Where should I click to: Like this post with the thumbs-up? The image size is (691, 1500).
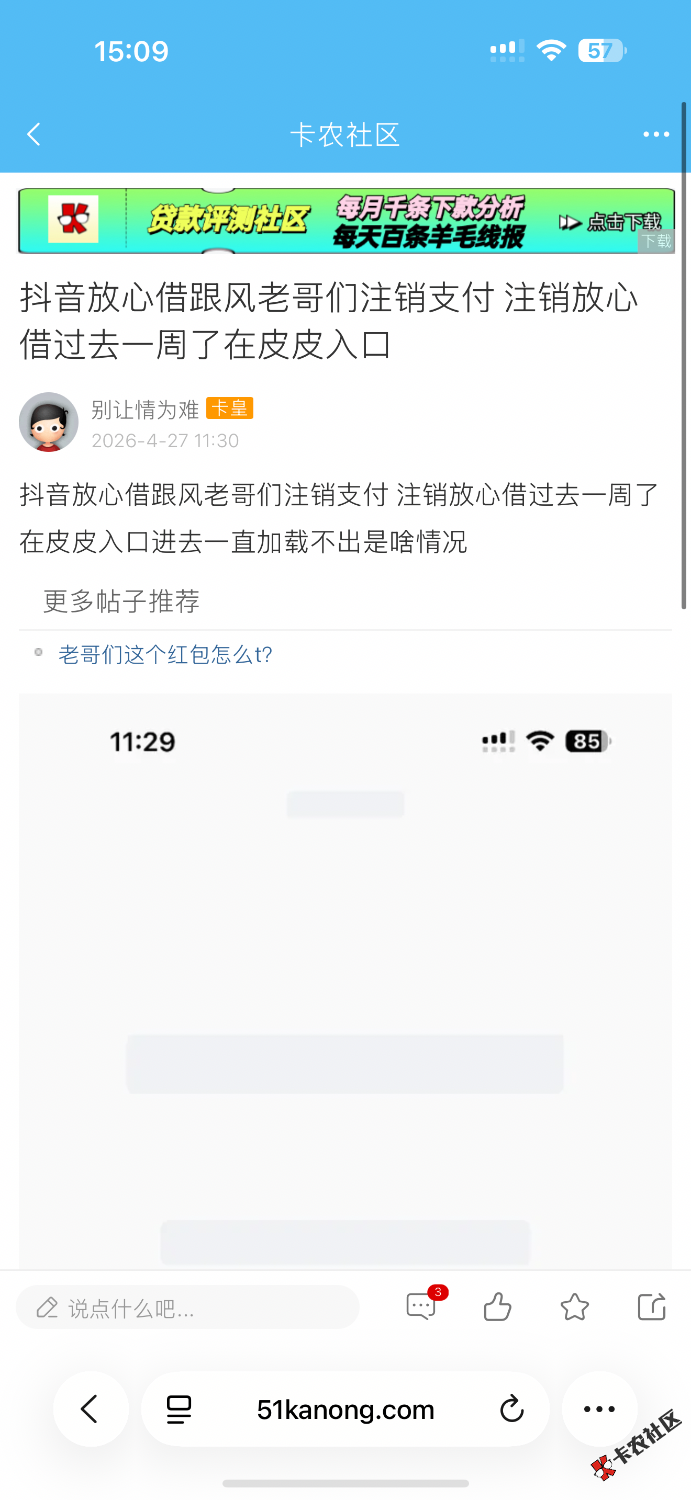[497, 1306]
